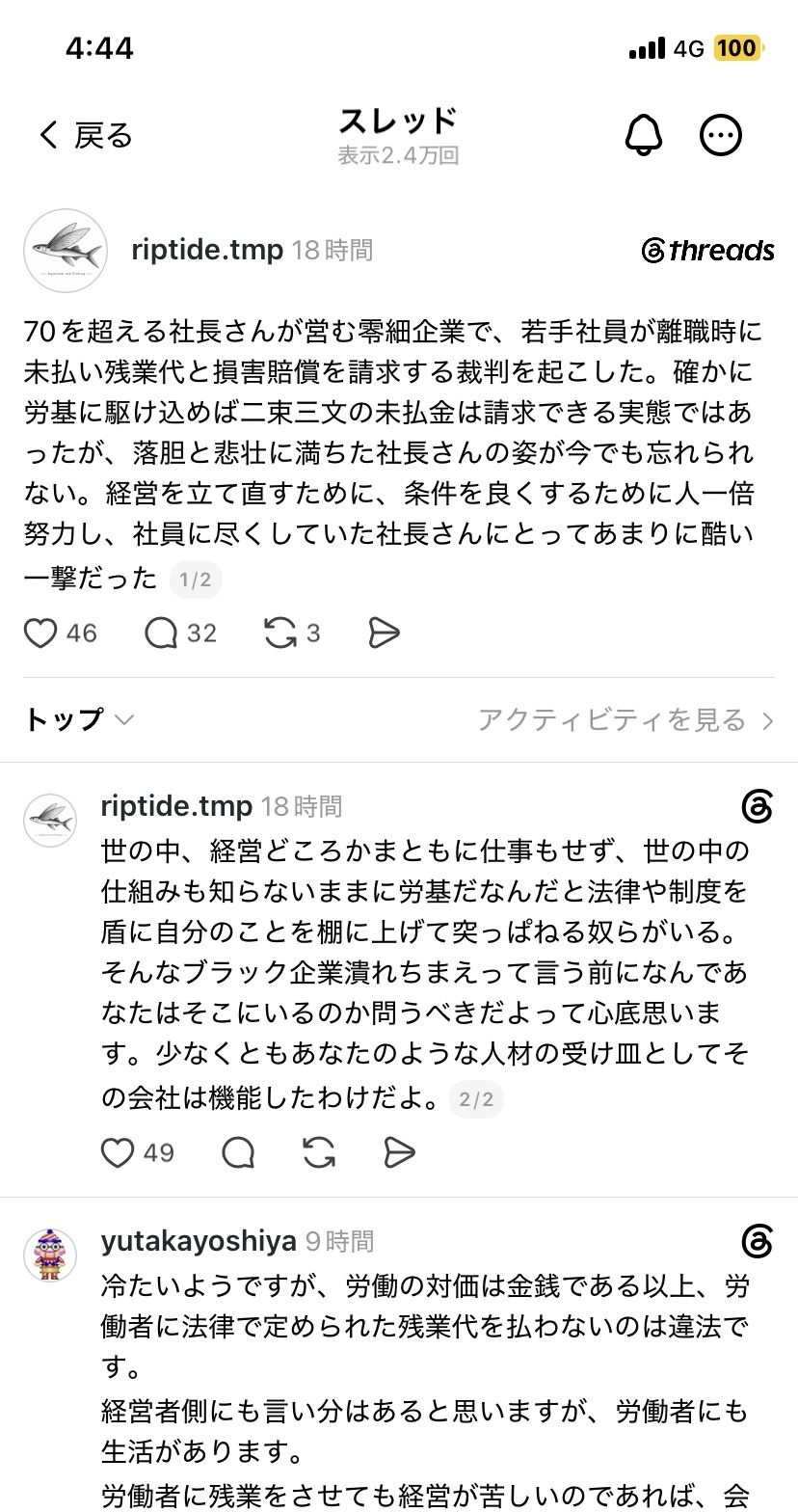Tap the threads logo on main post
798x1512 pixels.
click(708, 251)
